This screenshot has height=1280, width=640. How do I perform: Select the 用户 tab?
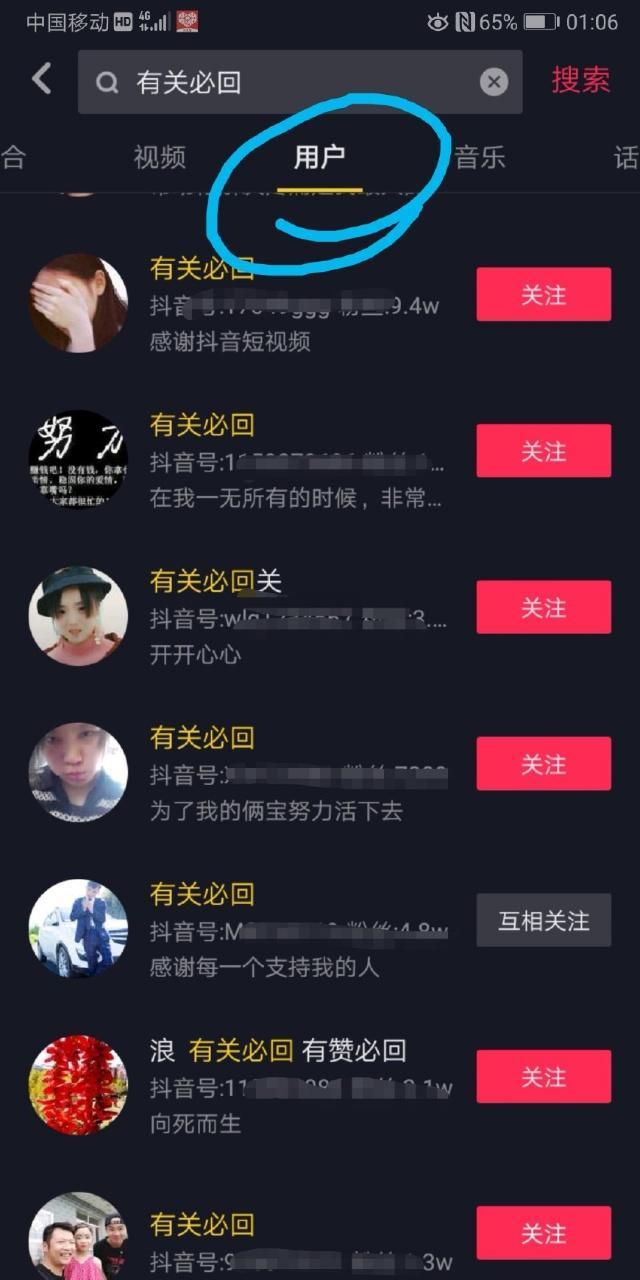pyautogui.click(x=319, y=157)
